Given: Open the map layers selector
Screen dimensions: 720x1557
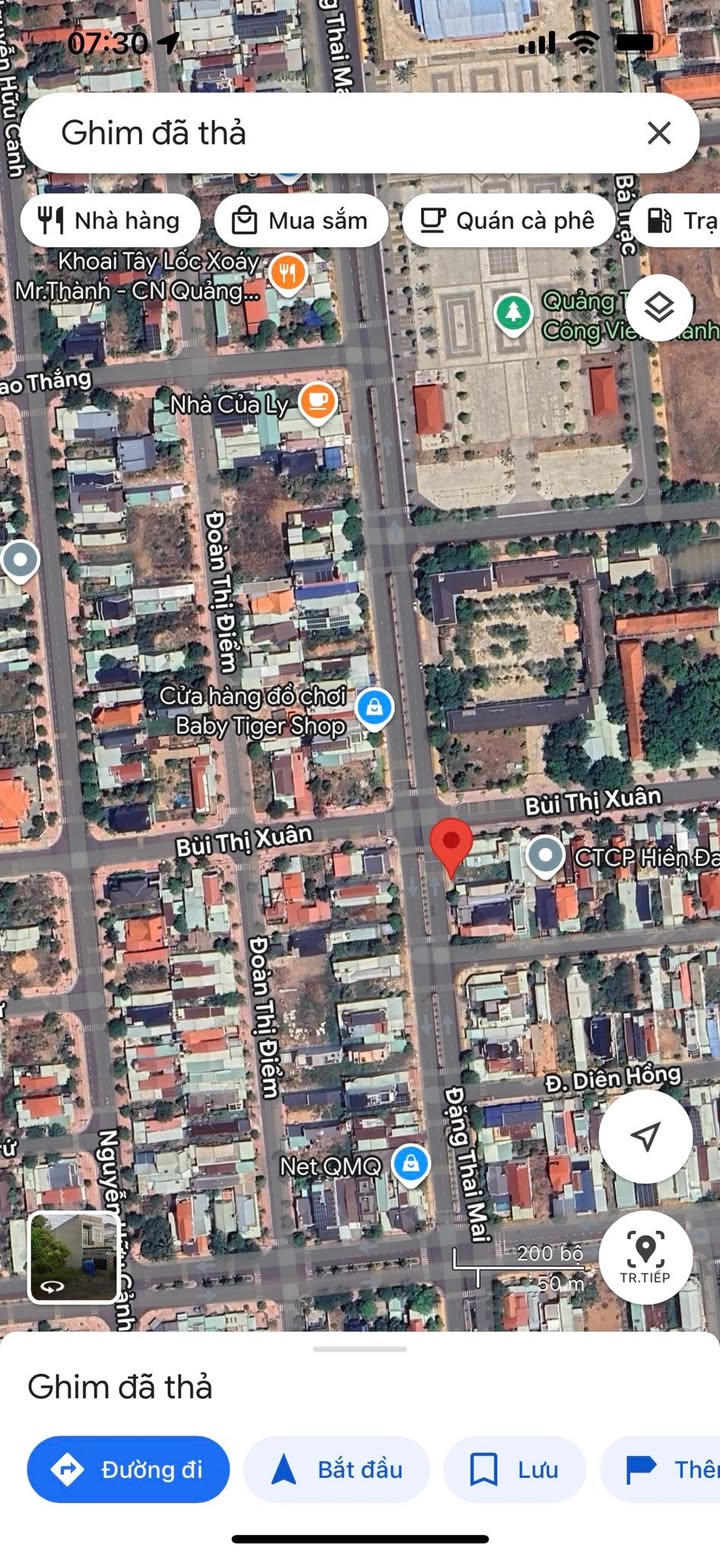Looking at the screenshot, I should pos(658,308).
